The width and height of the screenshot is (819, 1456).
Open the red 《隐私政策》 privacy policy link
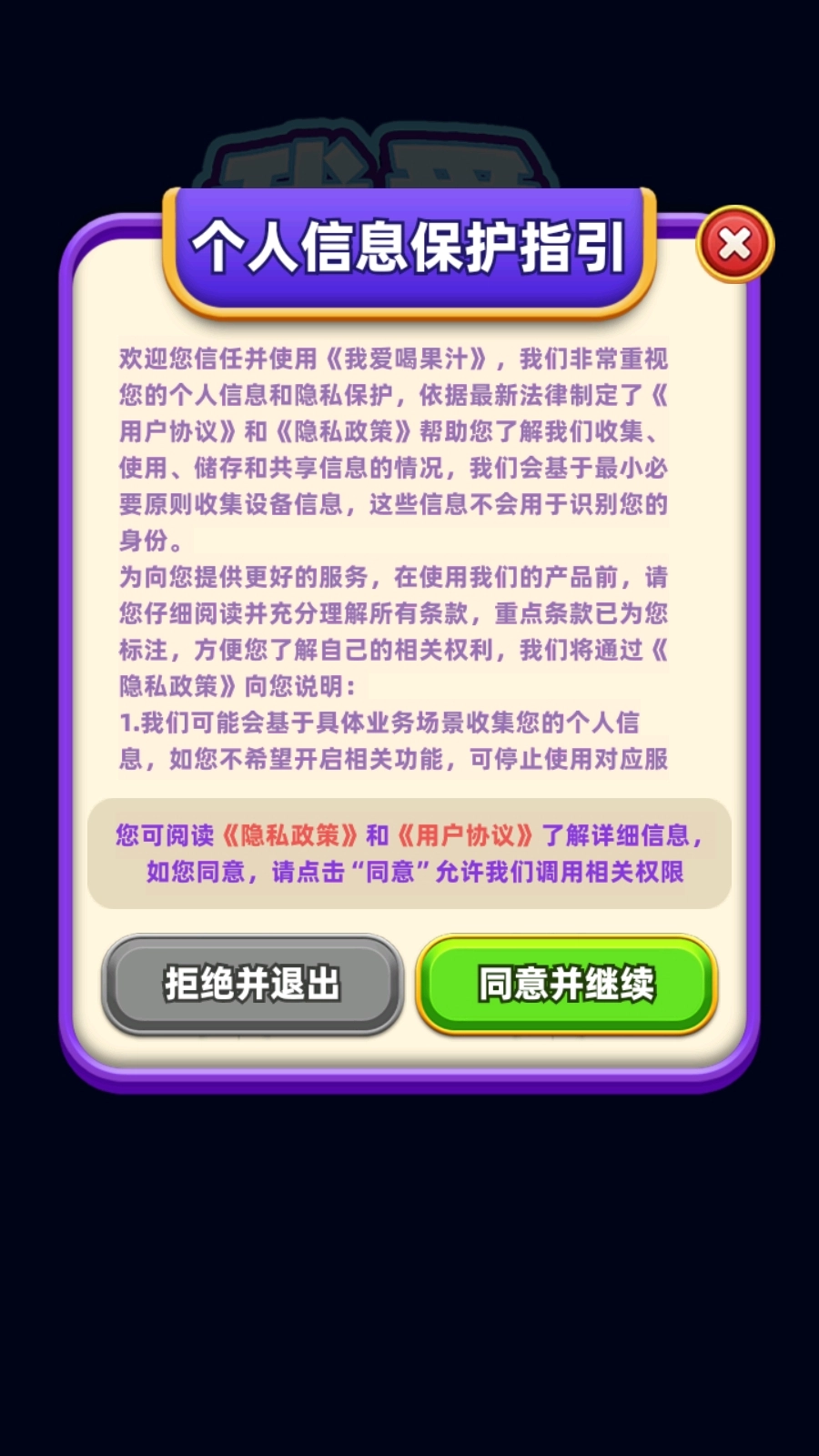tap(289, 834)
